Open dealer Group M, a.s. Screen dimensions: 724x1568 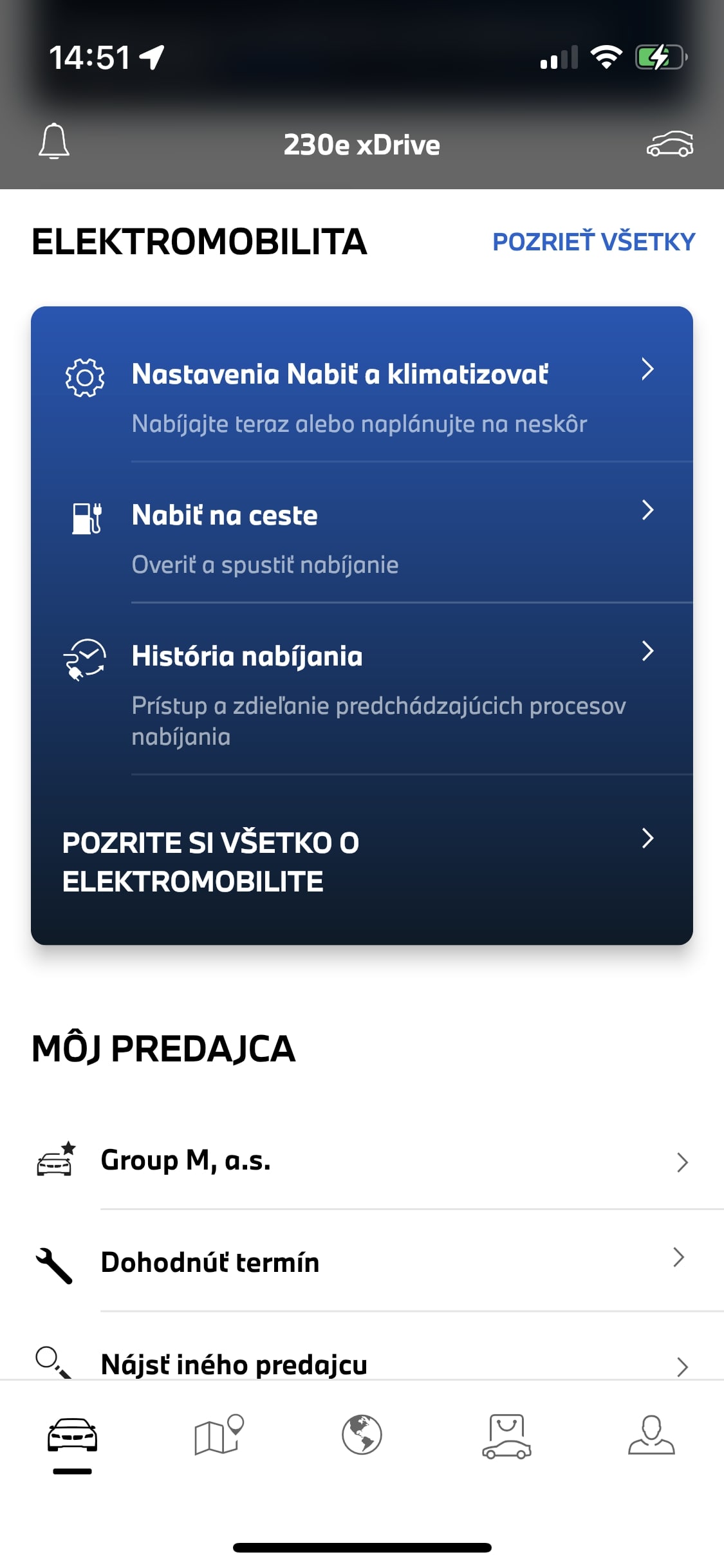[362, 1160]
